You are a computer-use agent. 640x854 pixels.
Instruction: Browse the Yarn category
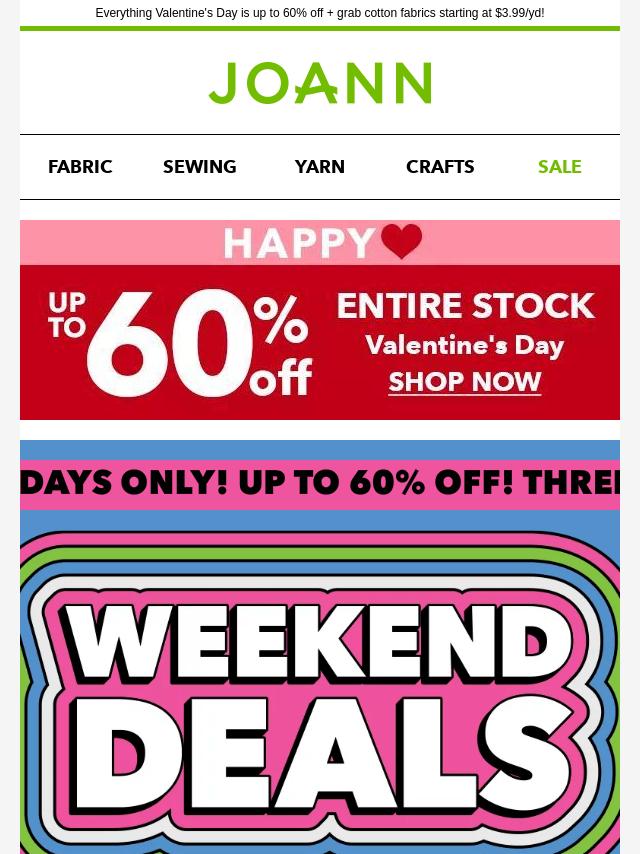(x=320, y=167)
